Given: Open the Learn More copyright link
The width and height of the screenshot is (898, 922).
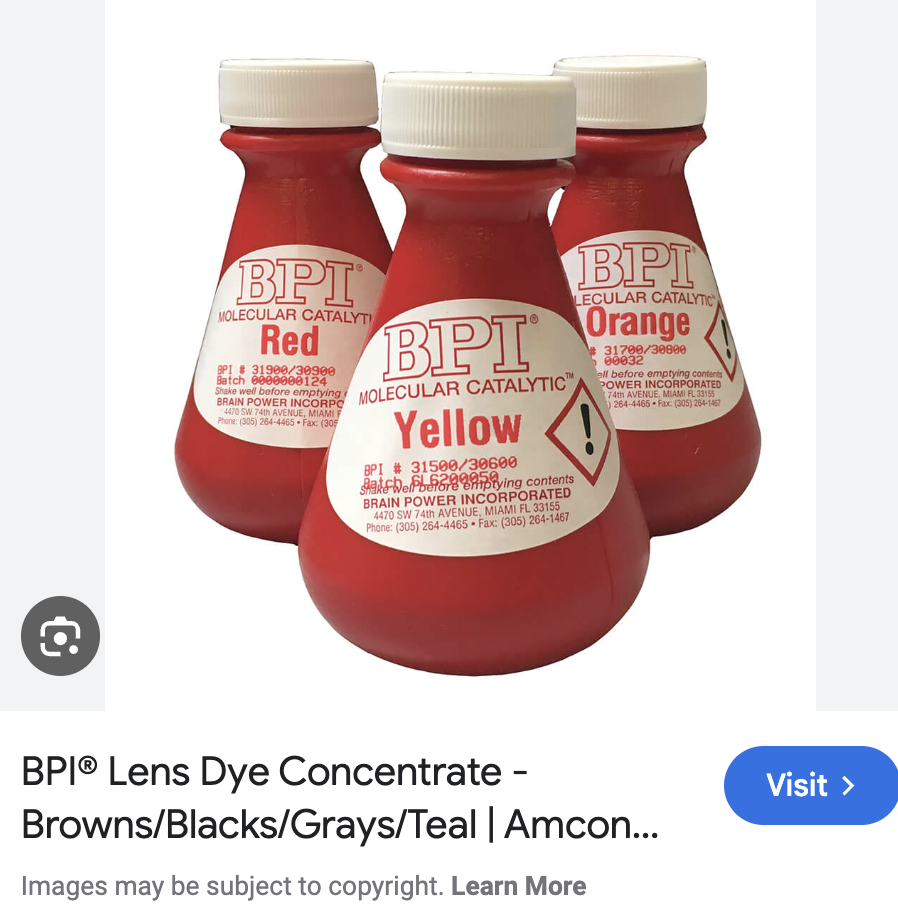Looking at the screenshot, I should (x=518, y=886).
